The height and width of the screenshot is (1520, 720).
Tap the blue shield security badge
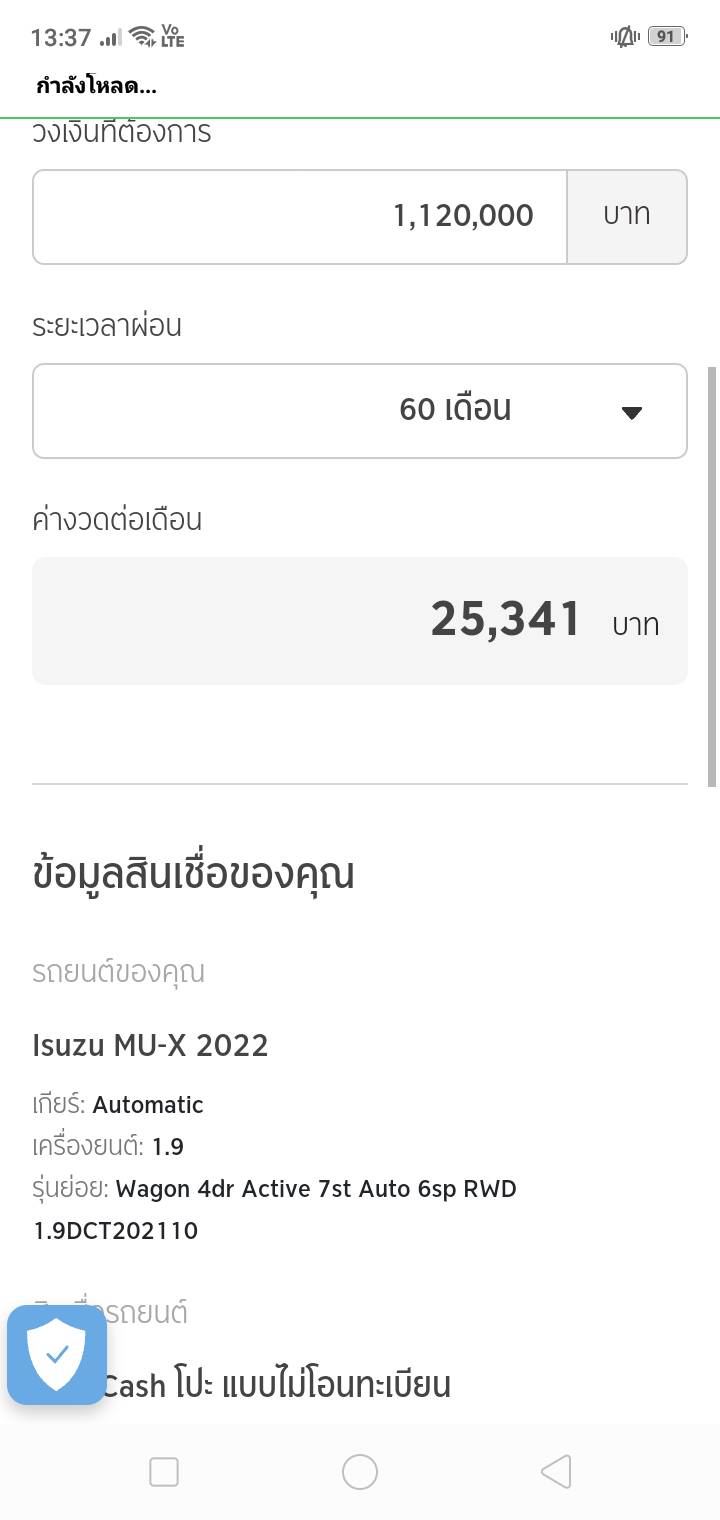tap(57, 1355)
